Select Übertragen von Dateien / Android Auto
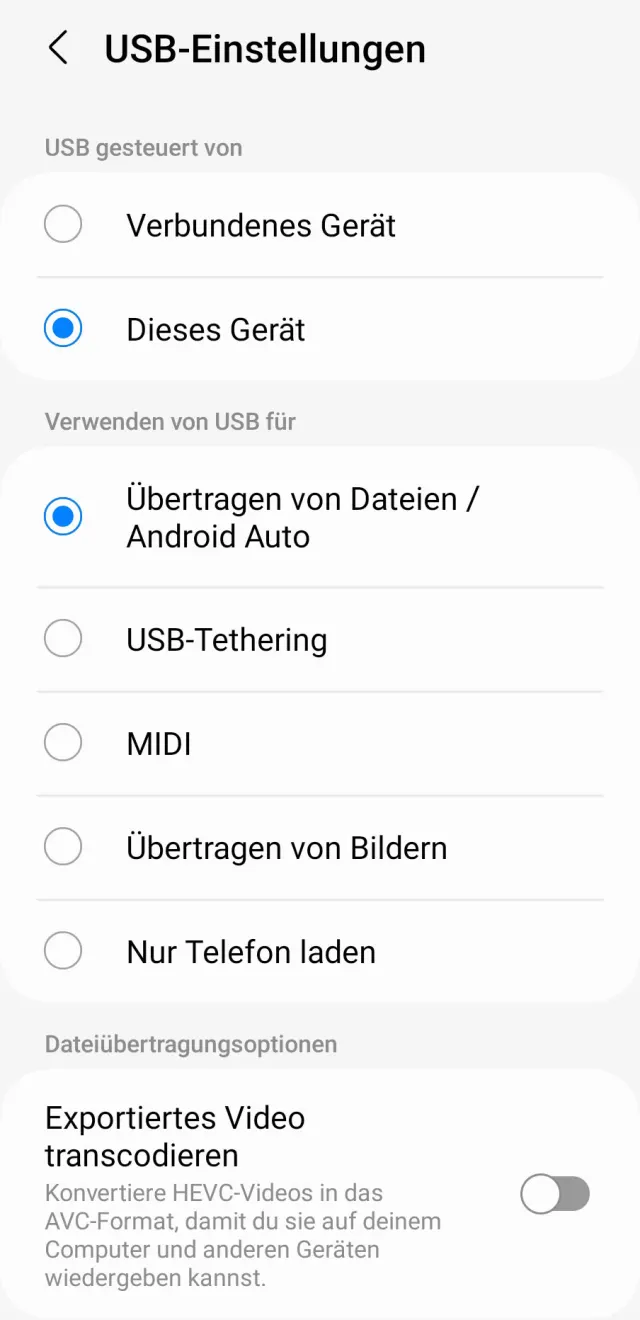Viewport: 640px width, 1320px height. pyautogui.click(x=63, y=517)
